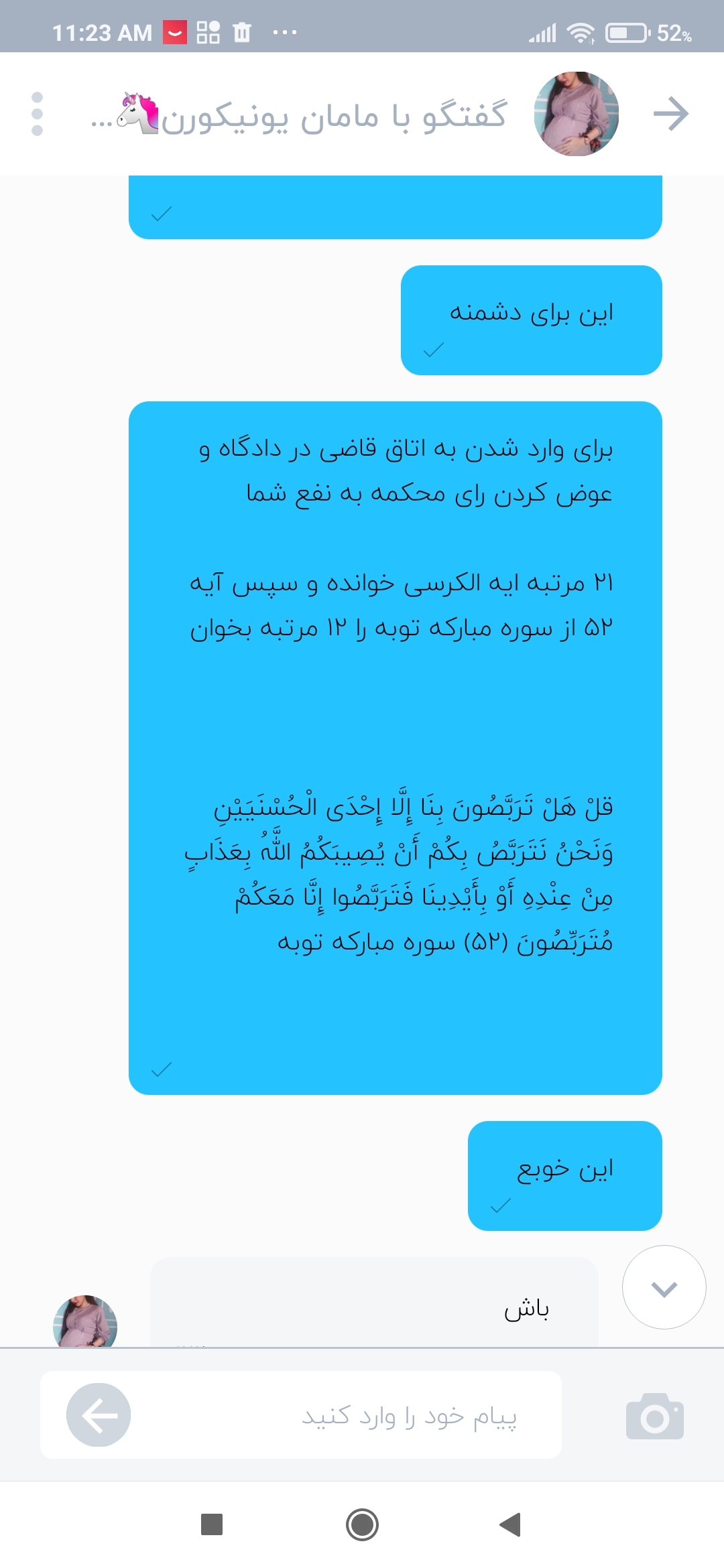This screenshot has width=724, height=1568.
Task: Tap the system back button
Action: (511, 1524)
